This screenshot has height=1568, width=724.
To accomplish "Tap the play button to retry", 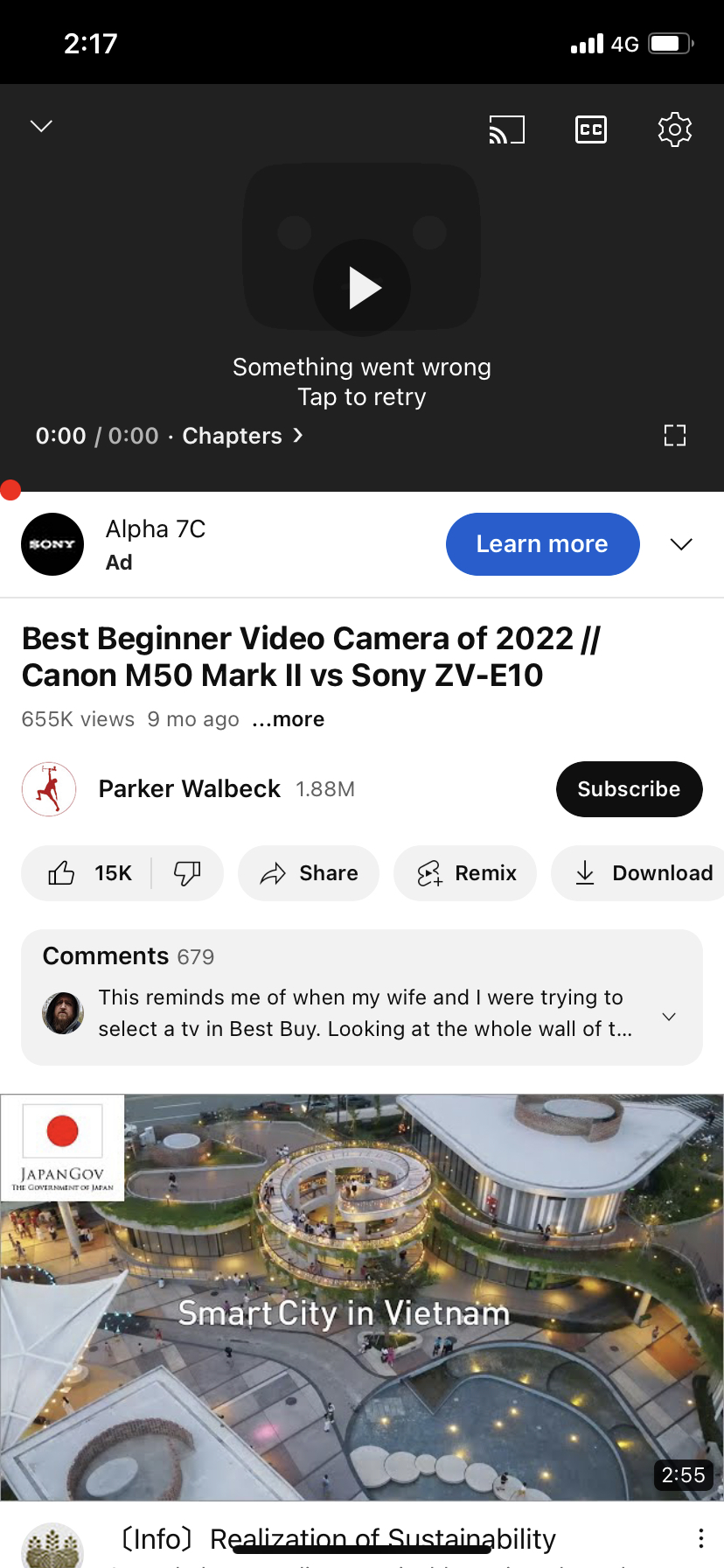I will (362, 288).
